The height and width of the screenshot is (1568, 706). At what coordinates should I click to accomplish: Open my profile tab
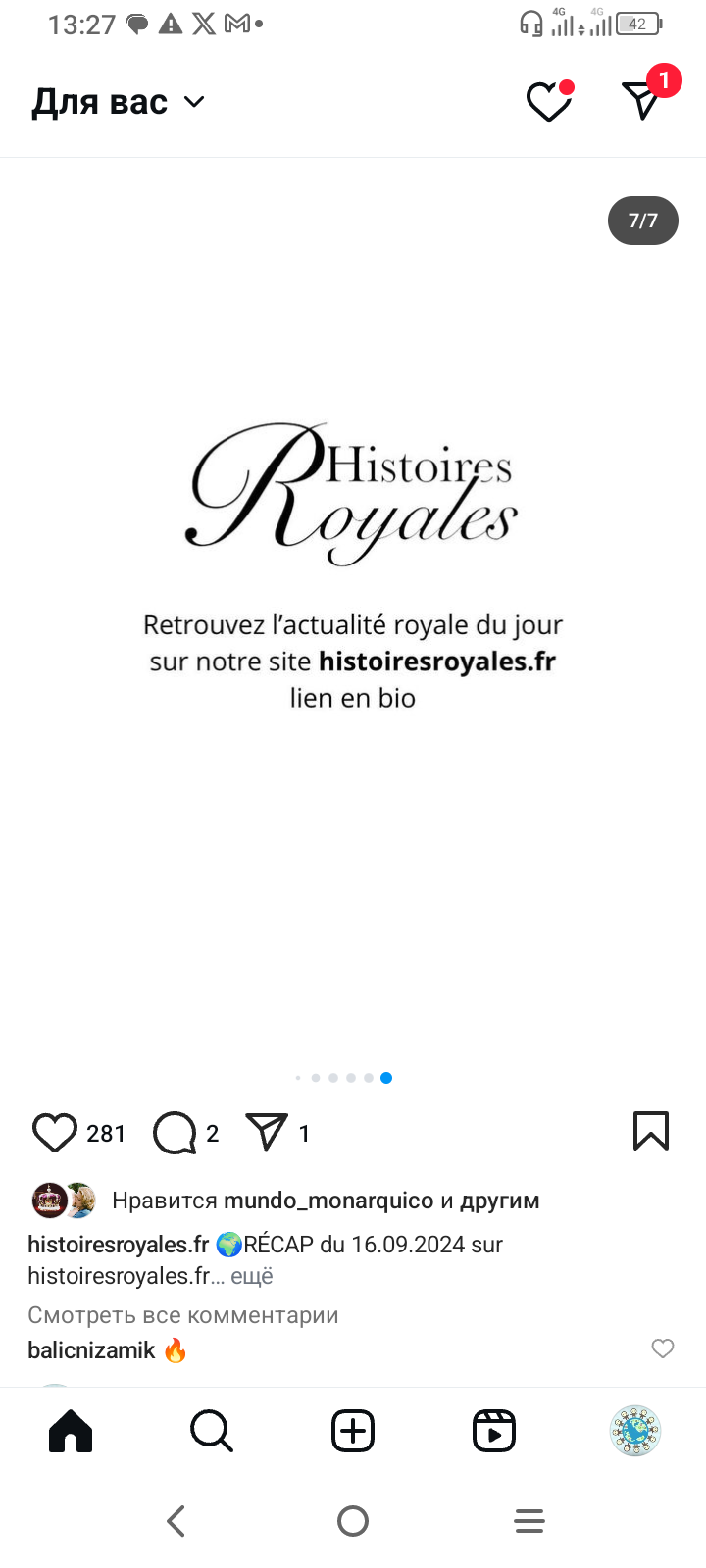pyautogui.click(x=635, y=1431)
